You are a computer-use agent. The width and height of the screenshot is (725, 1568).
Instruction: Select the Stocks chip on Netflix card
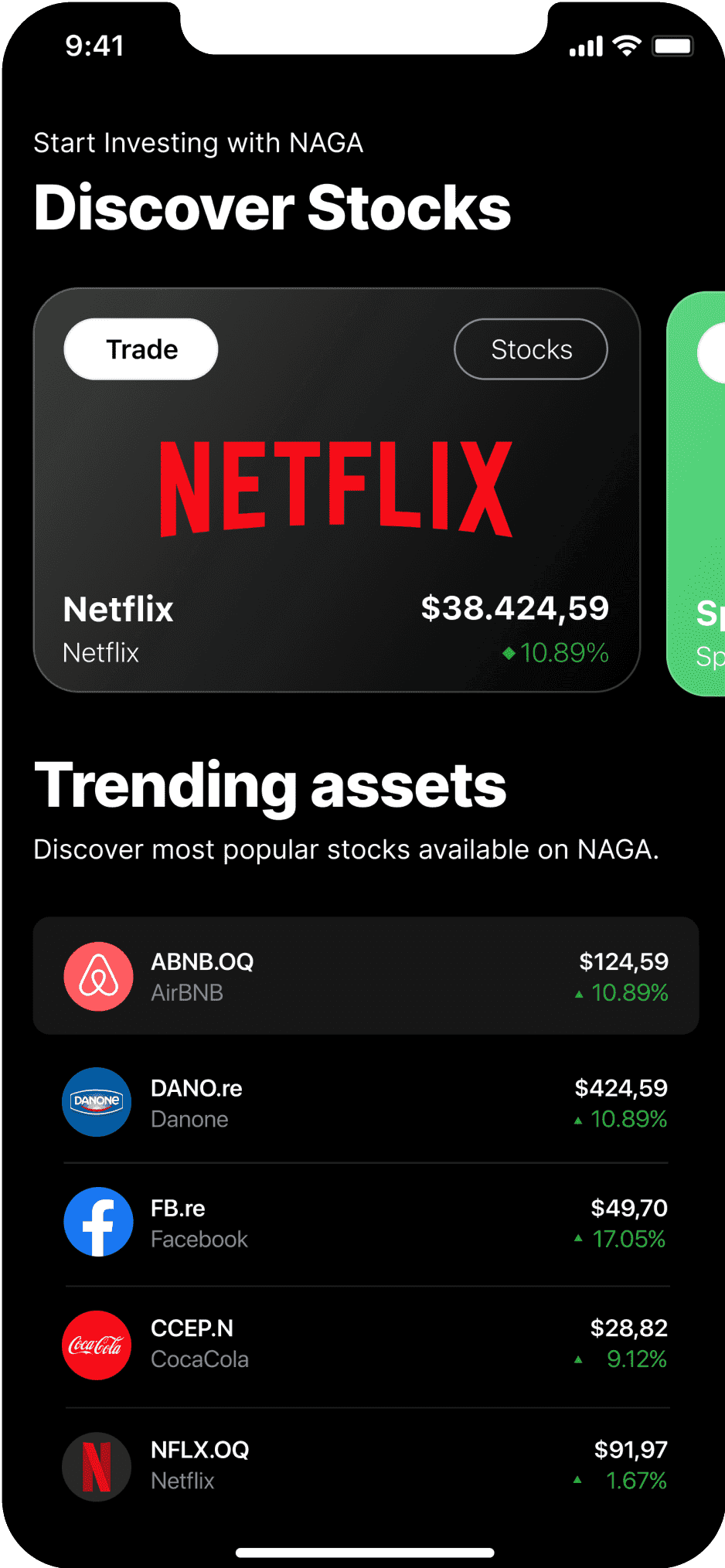pyautogui.click(x=531, y=349)
